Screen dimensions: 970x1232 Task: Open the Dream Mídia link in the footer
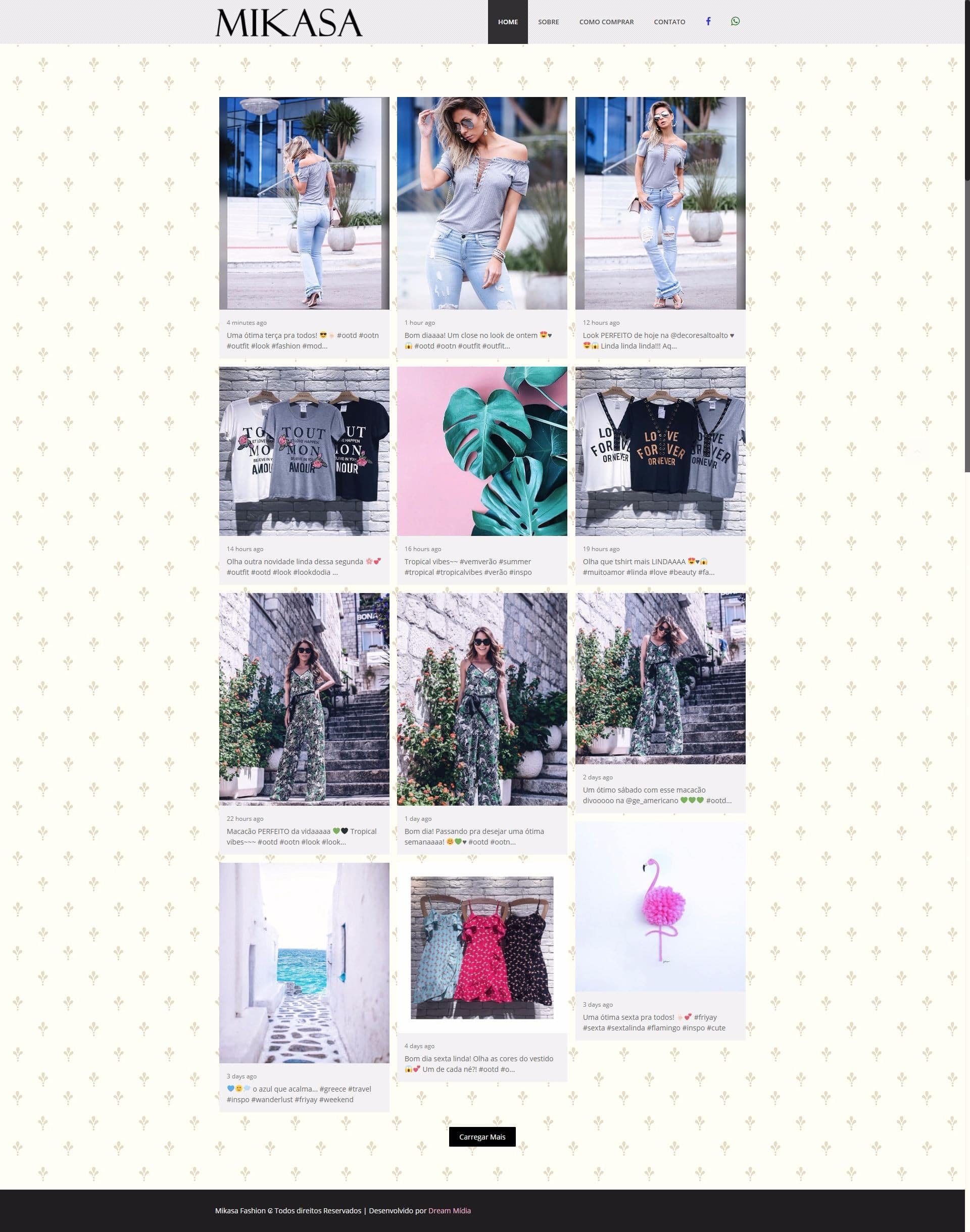tap(449, 1210)
